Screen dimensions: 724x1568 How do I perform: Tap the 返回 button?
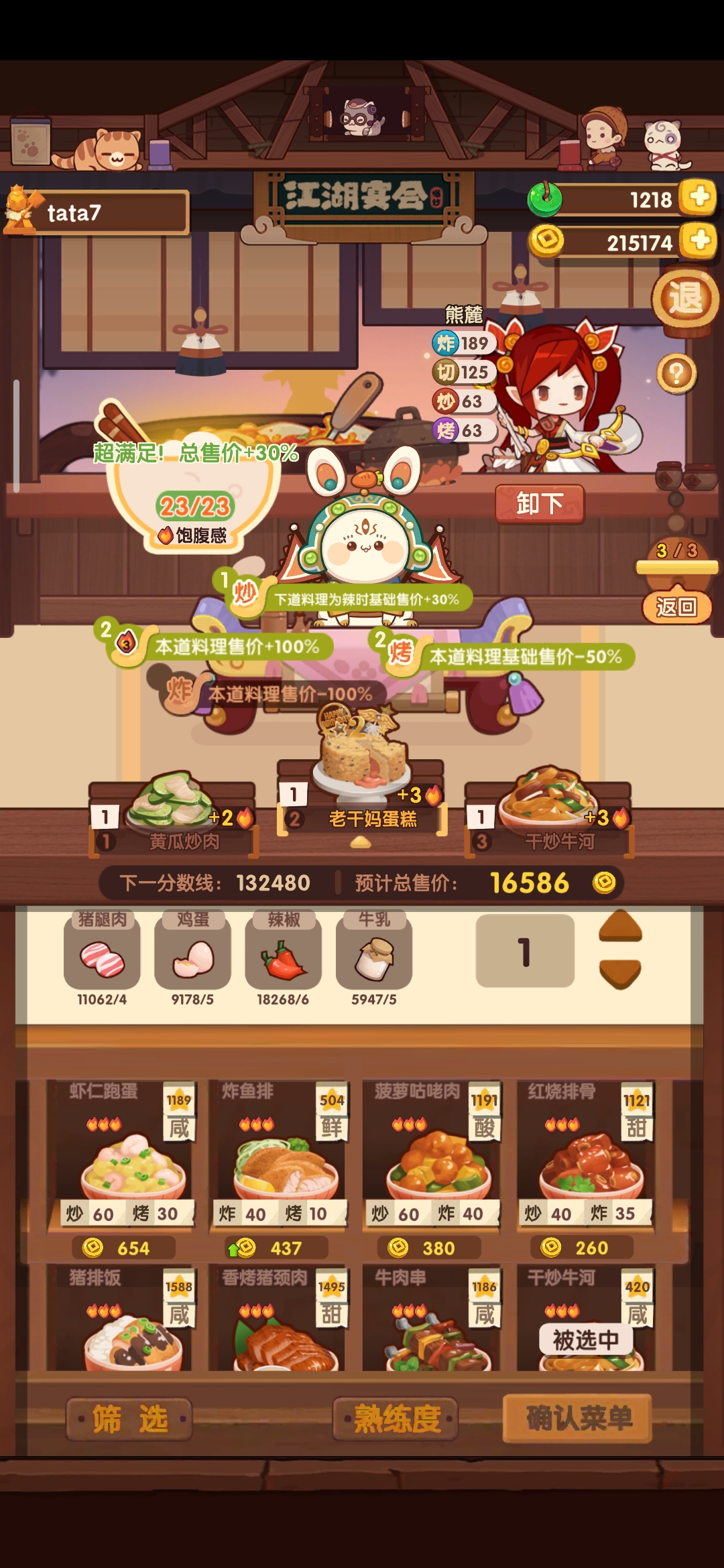[x=676, y=607]
